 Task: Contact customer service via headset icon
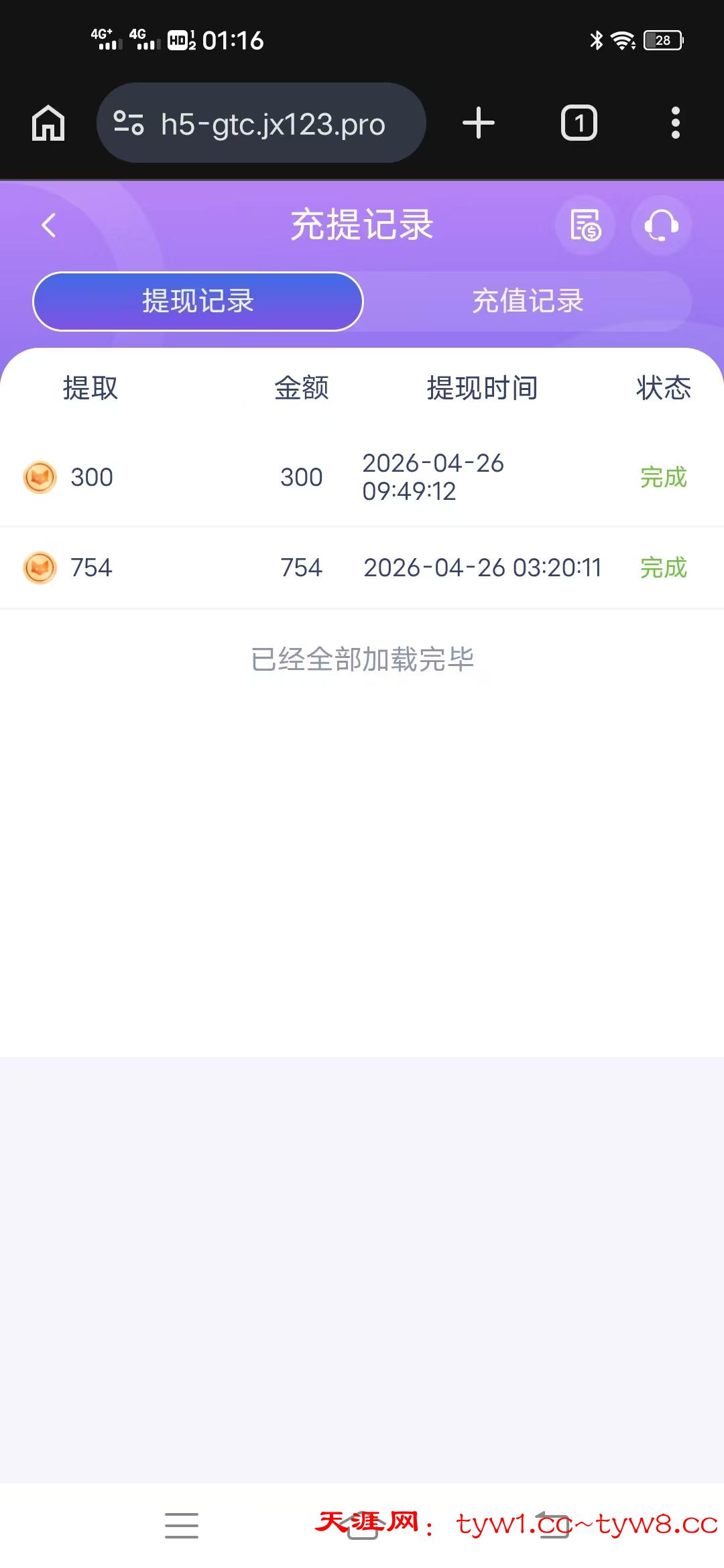(x=661, y=225)
